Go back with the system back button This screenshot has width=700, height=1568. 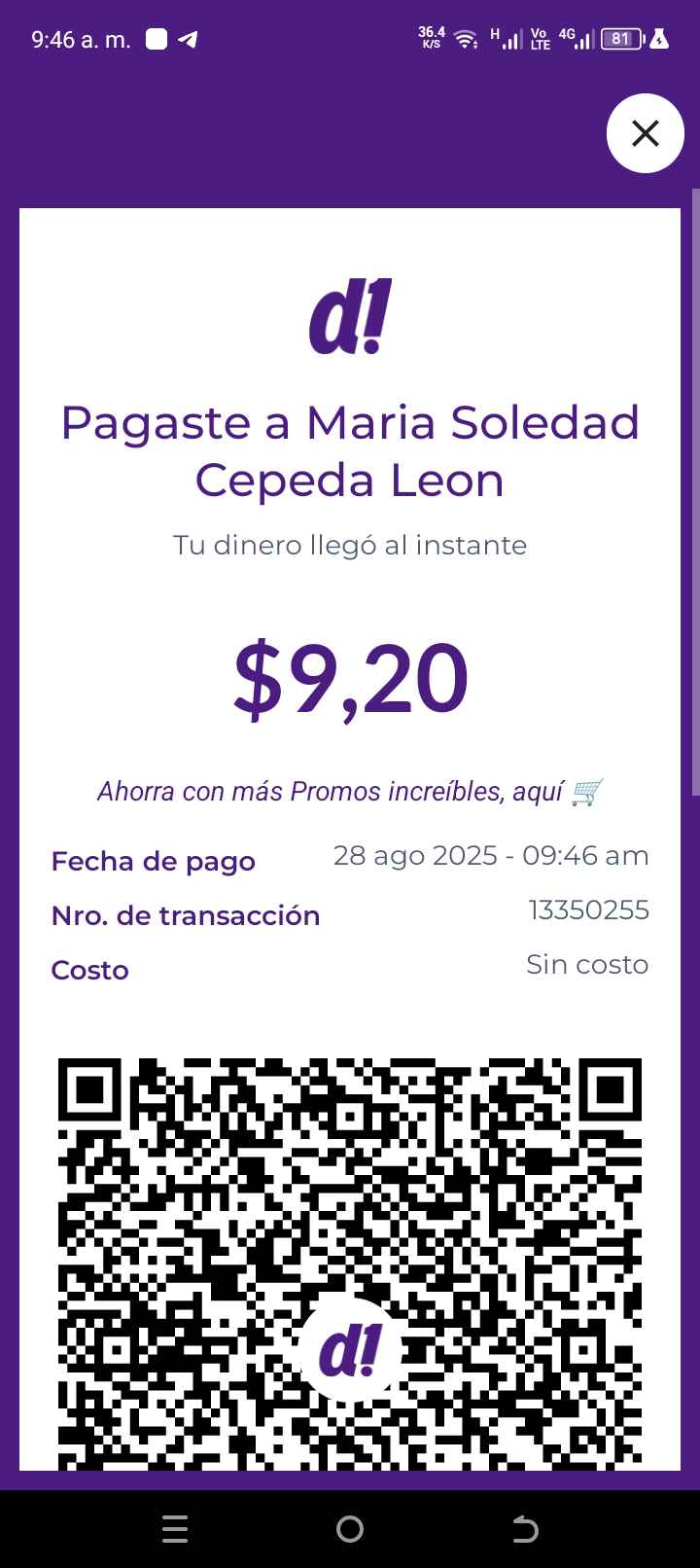pyautogui.click(x=525, y=1530)
